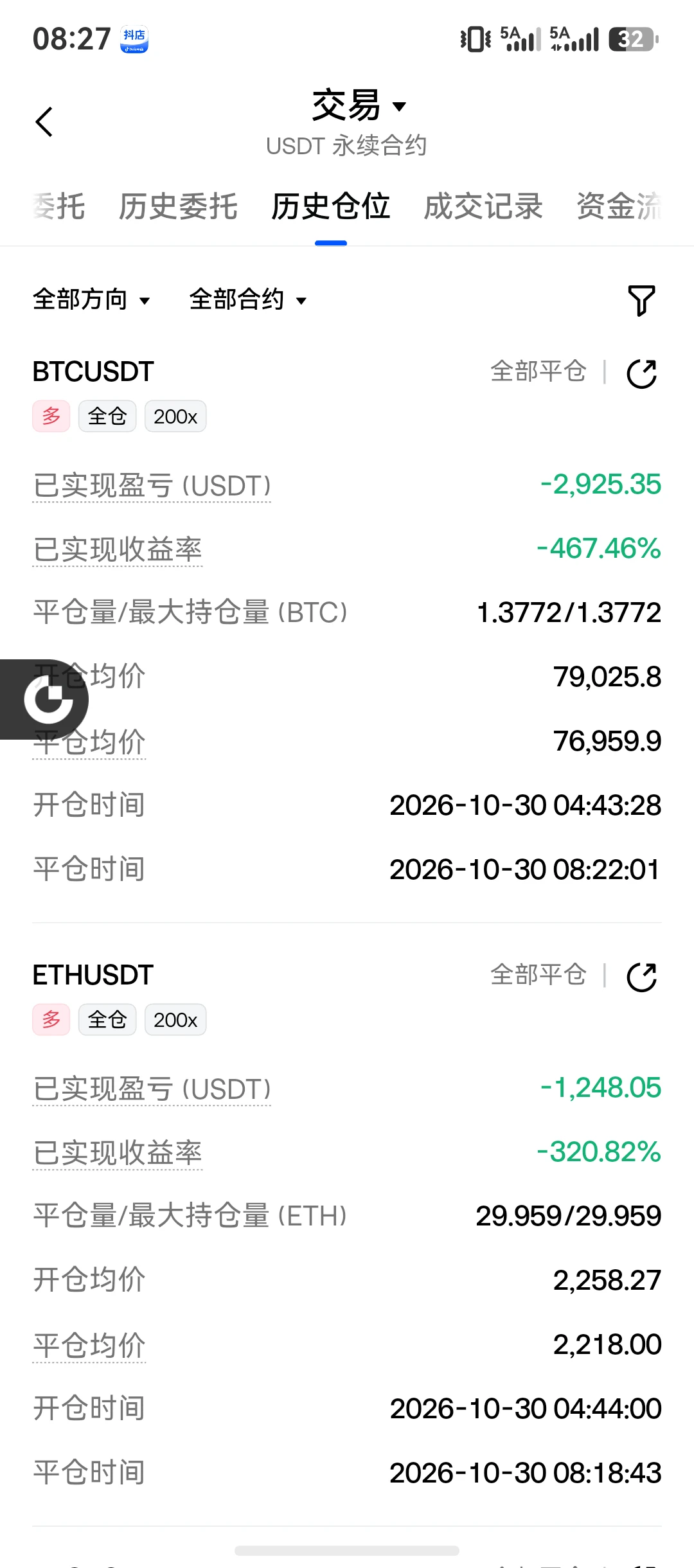Show explanation for ETHUSDT 已实现收益率
Viewport: 694px width, 1568px height.
pyautogui.click(x=118, y=1154)
